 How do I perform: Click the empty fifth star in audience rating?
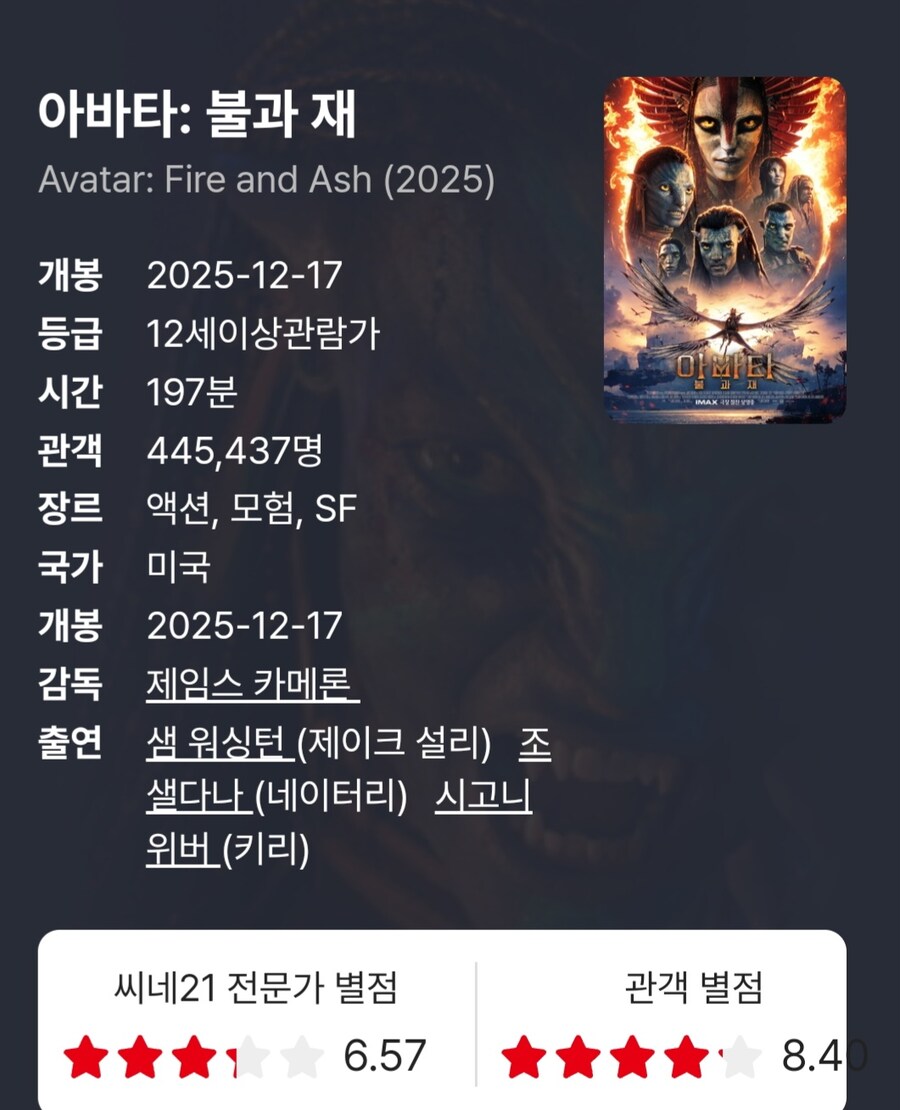coord(742,1055)
